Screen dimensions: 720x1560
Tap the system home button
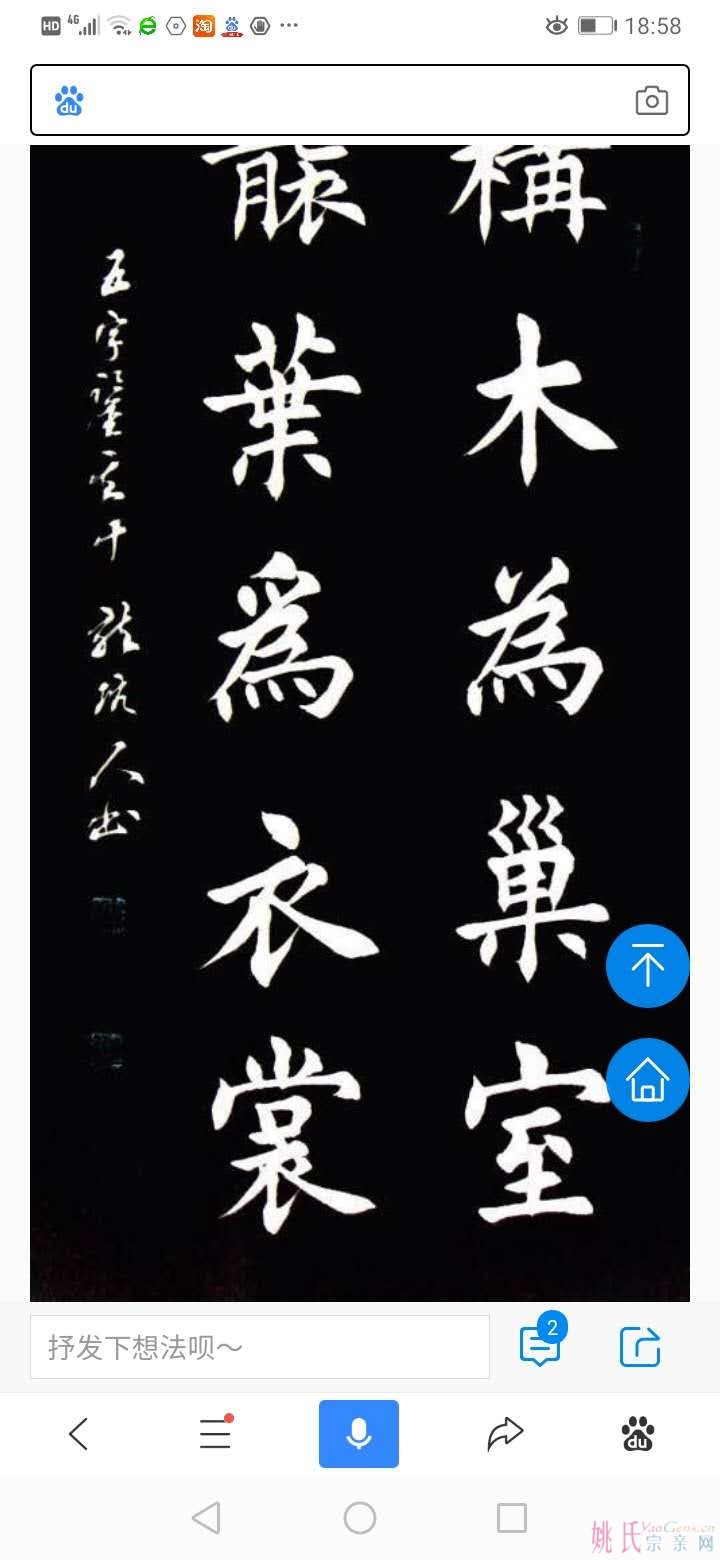point(360,1518)
